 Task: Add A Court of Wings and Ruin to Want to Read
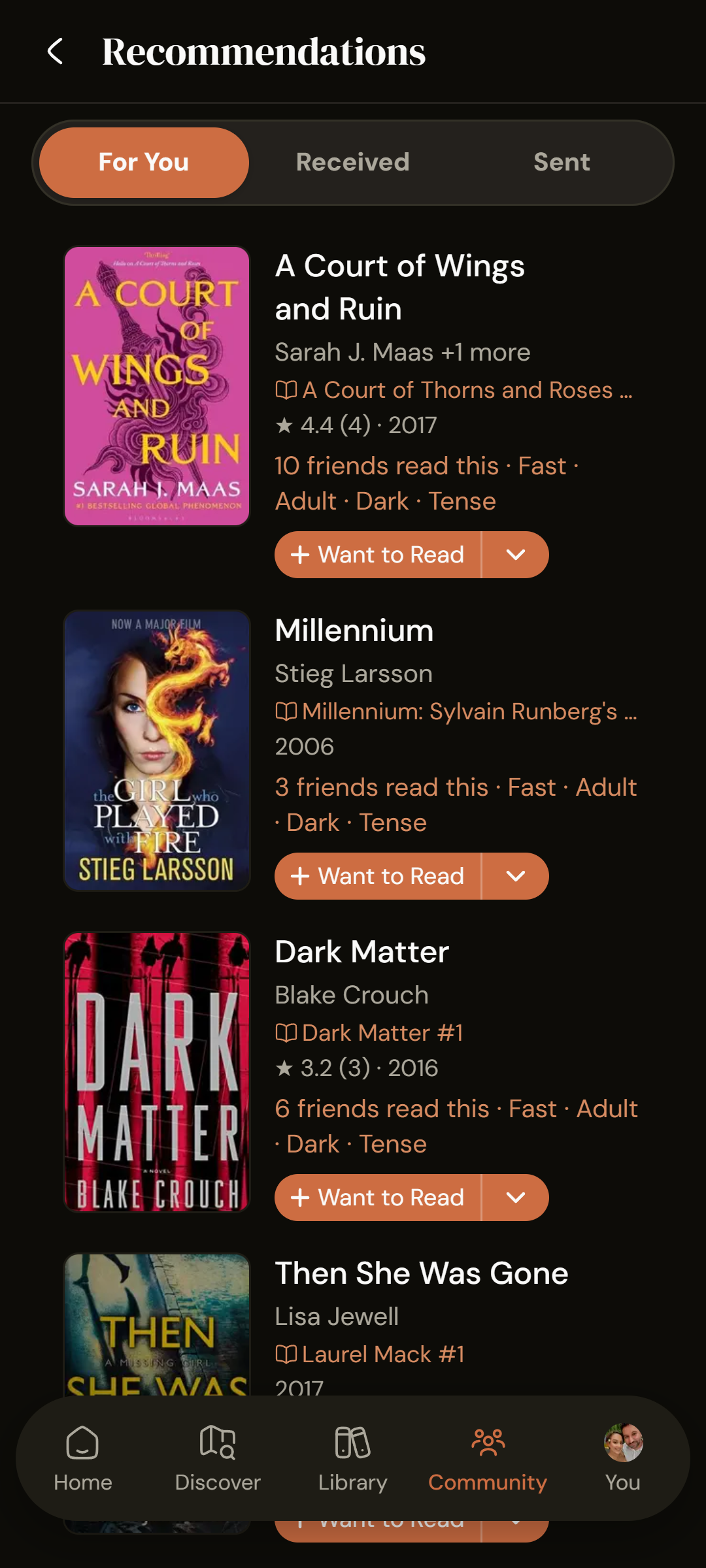378,555
